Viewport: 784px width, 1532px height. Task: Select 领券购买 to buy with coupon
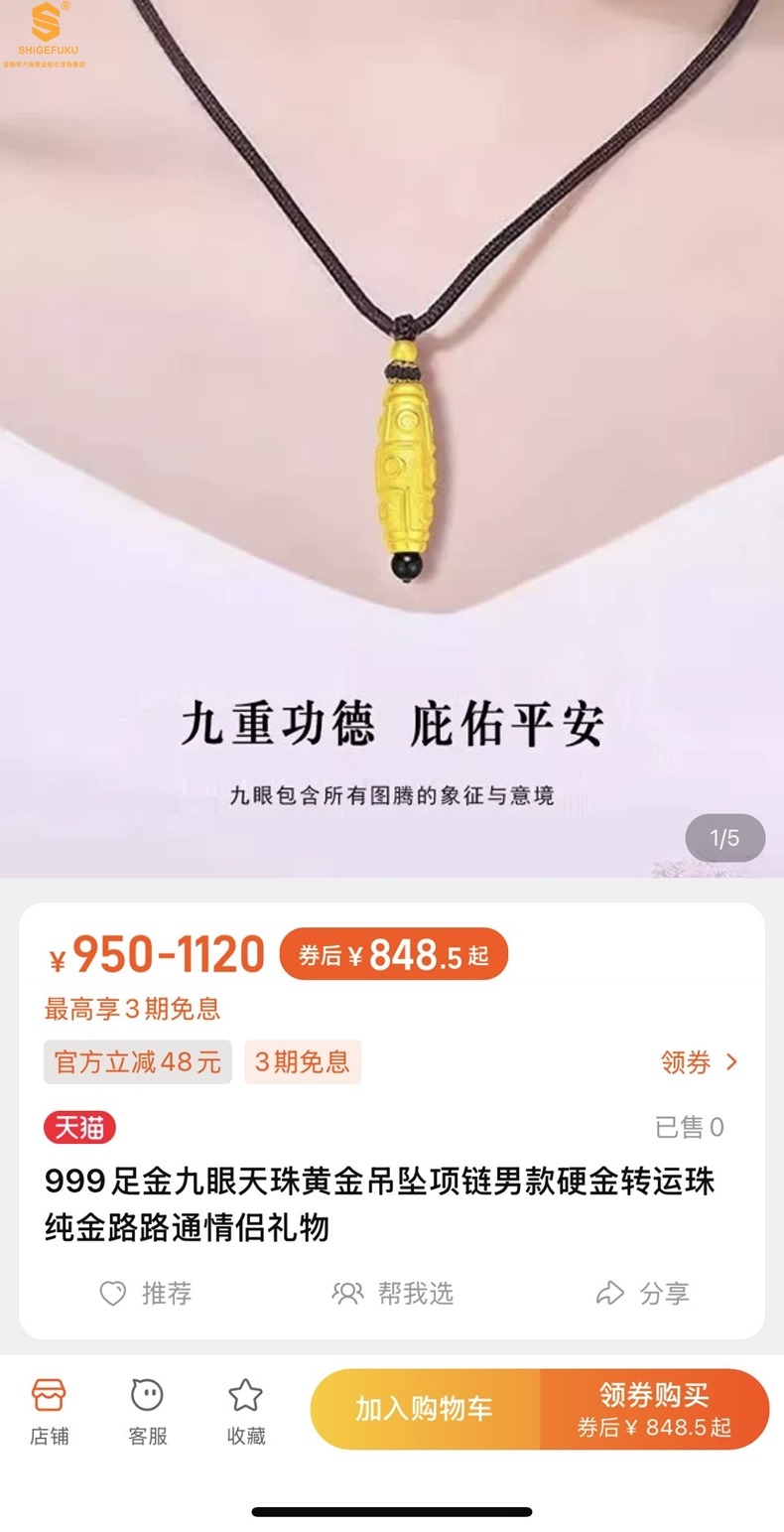click(654, 1409)
